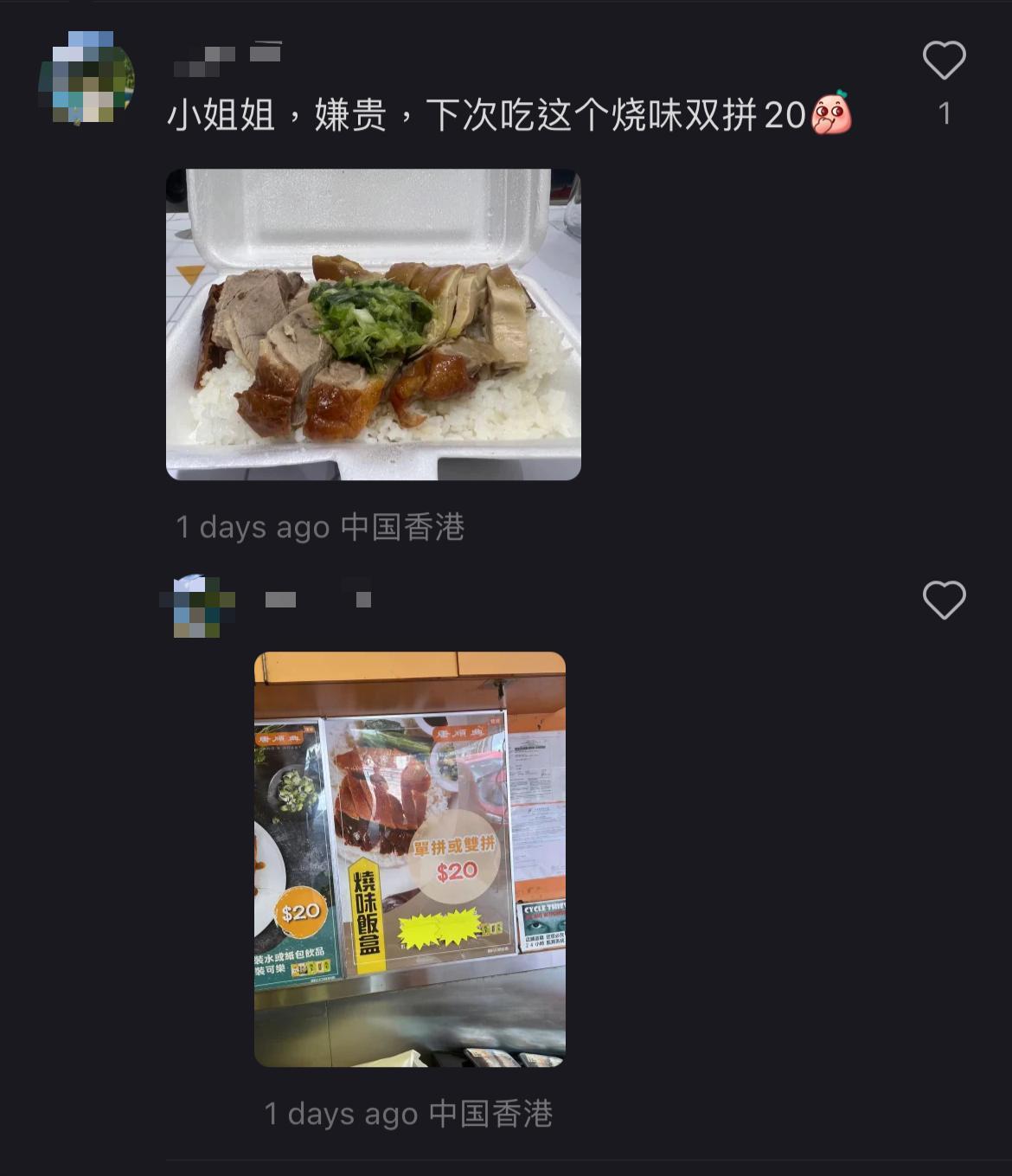Viewport: 1012px width, 1176px height.
Task: Open the roast meat rice box photo
Action: coord(372,325)
